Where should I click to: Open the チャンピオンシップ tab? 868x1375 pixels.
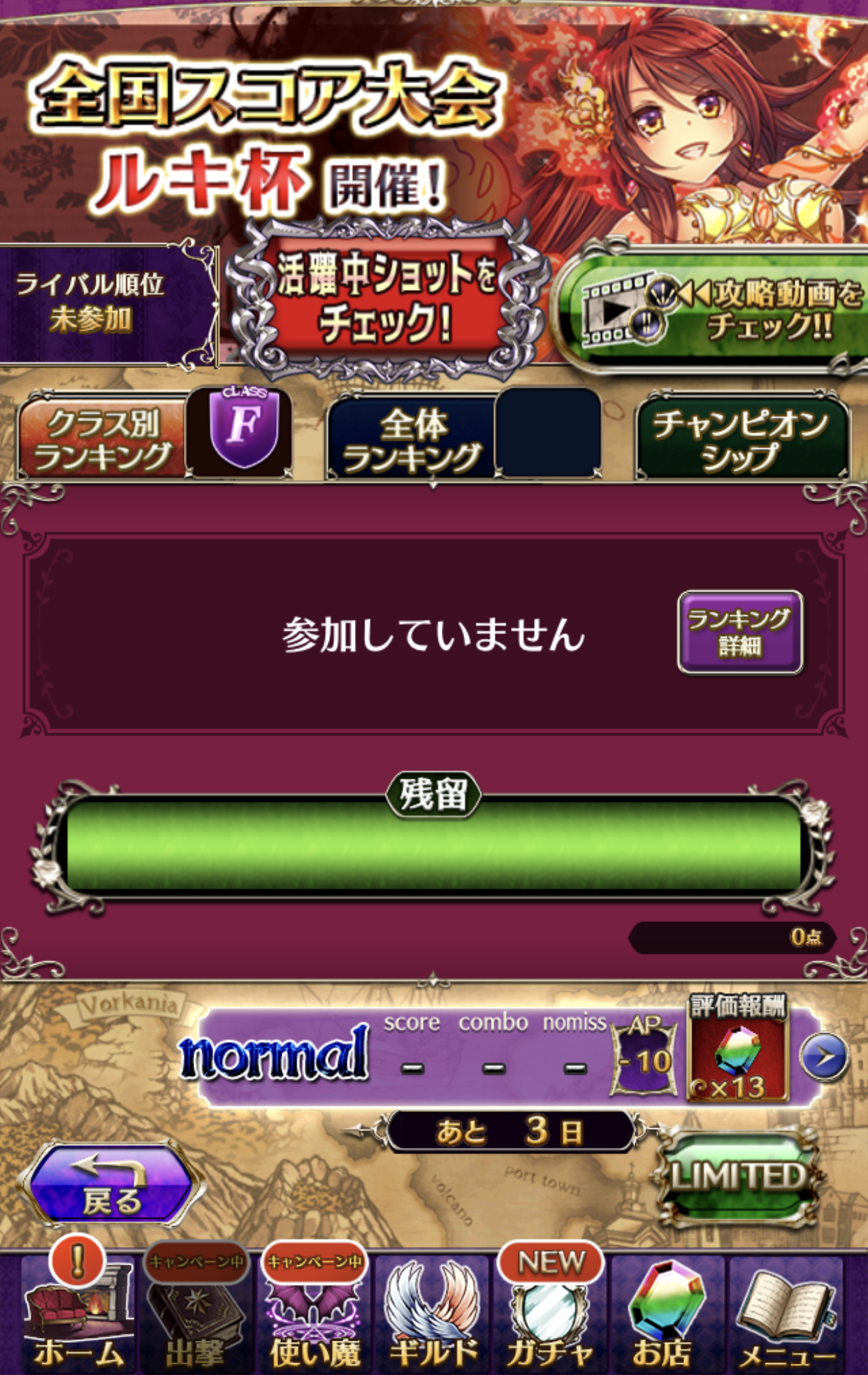(741, 439)
